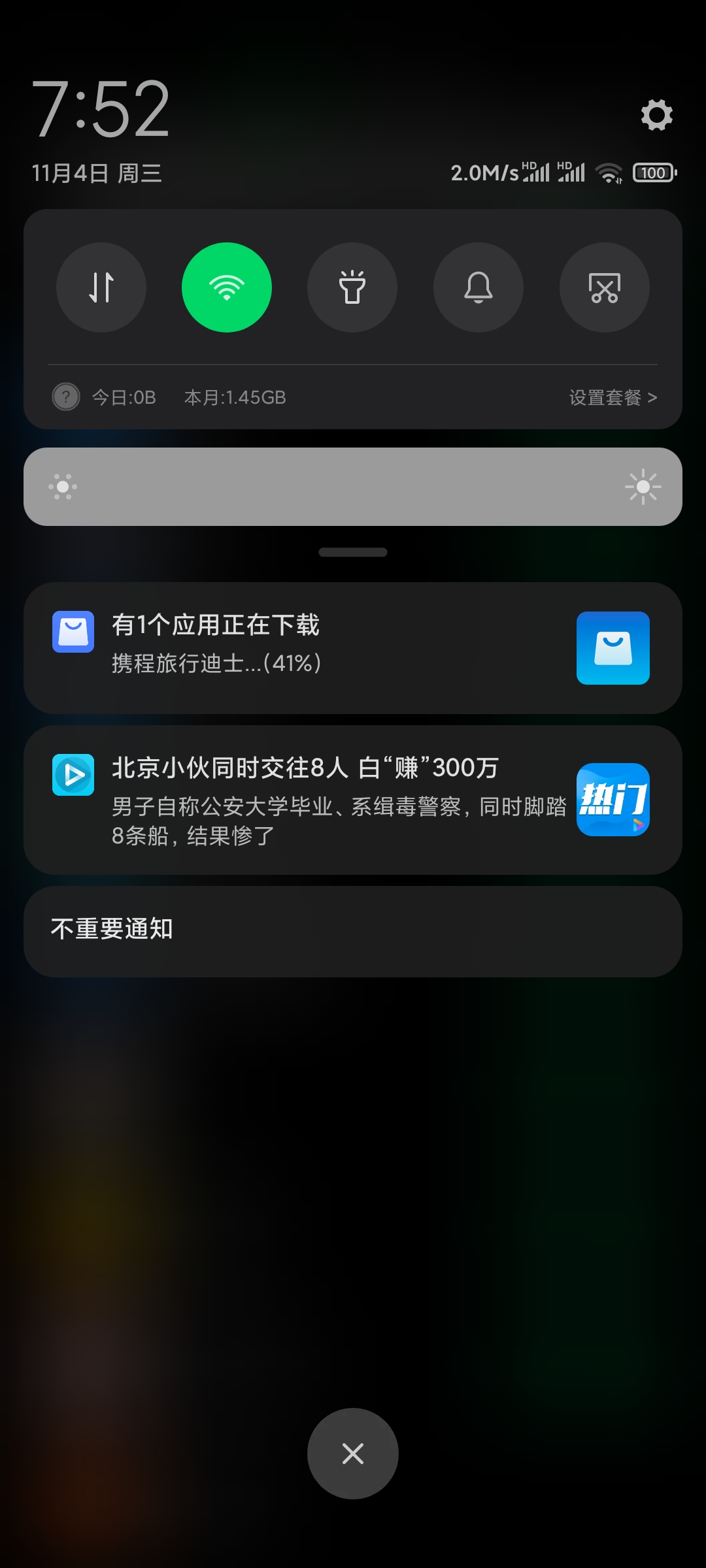
Task: Turn on the flashlight
Action: (352, 287)
